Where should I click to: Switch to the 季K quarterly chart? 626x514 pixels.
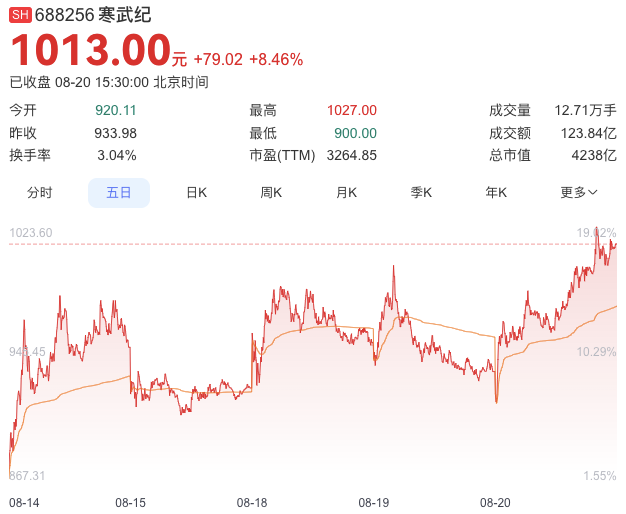click(x=421, y=192)
